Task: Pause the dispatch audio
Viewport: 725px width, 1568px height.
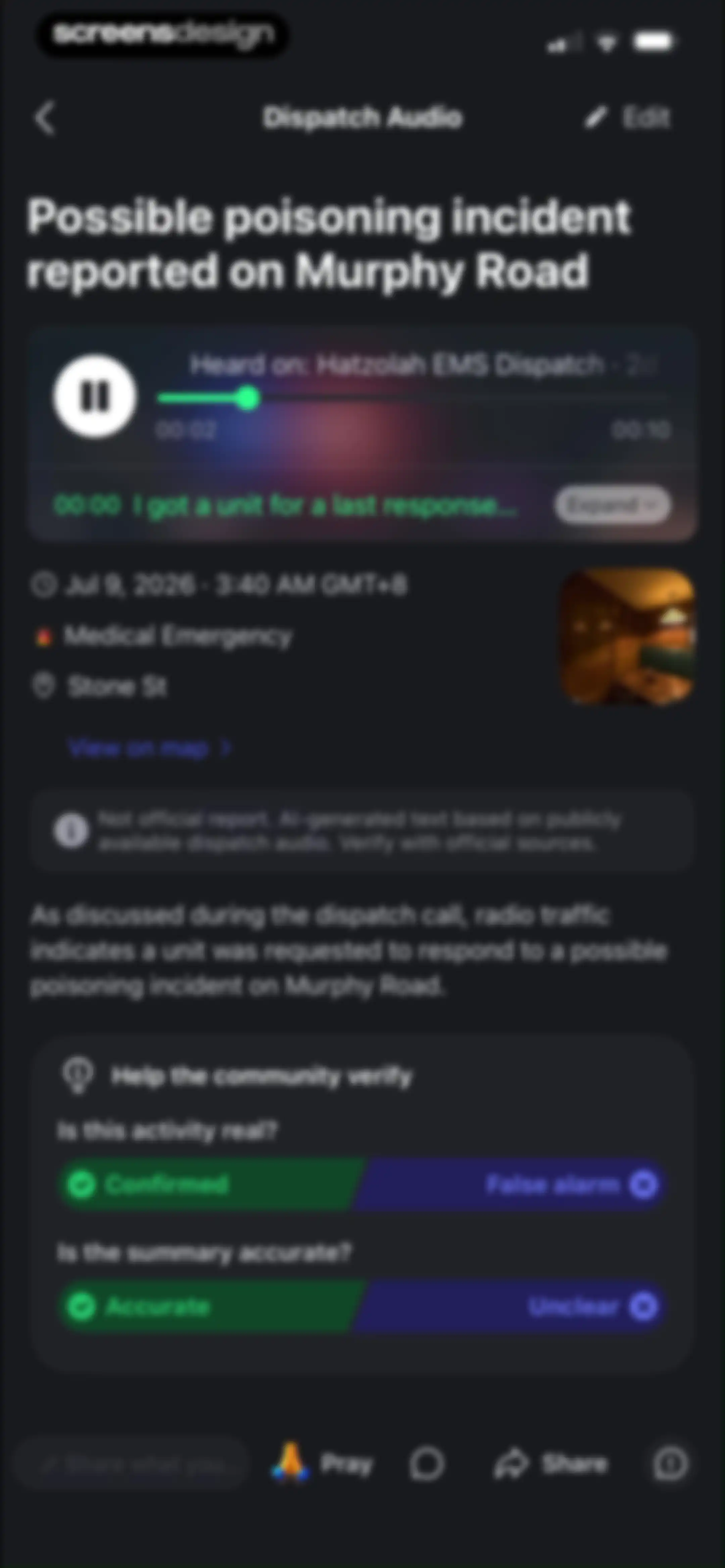Action: (x=95, y=397)
